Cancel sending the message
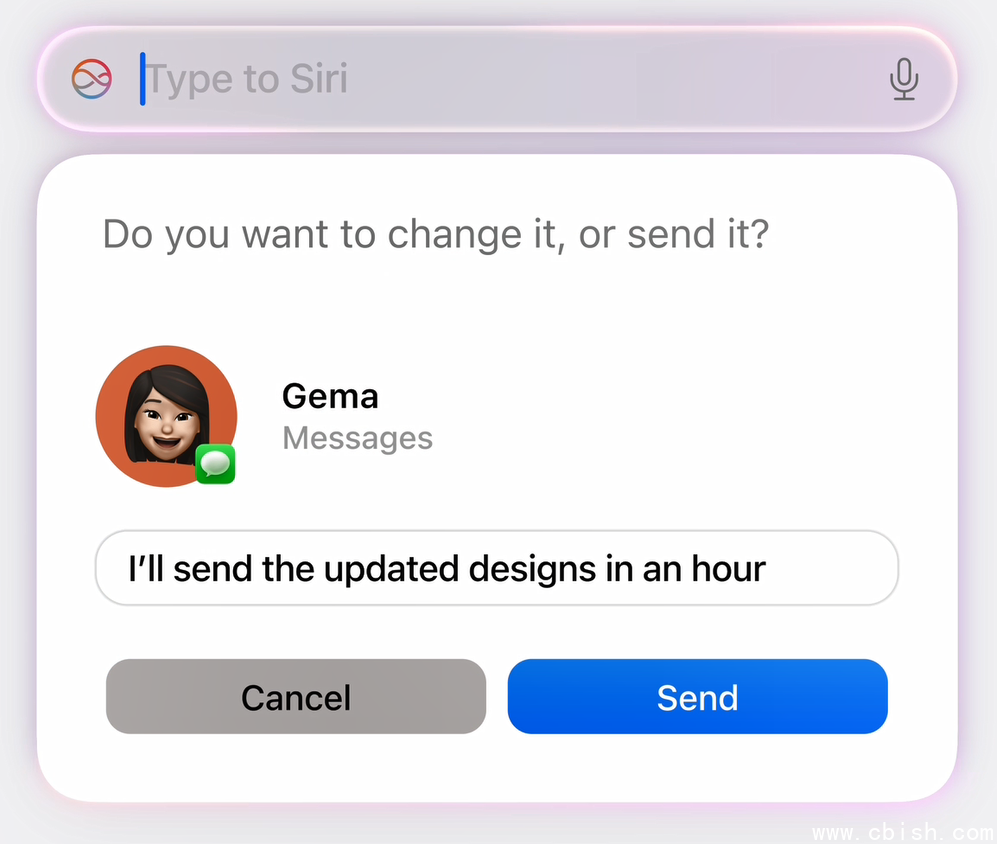The height and width of the screenshot is (844, 997). click(296, 697)
